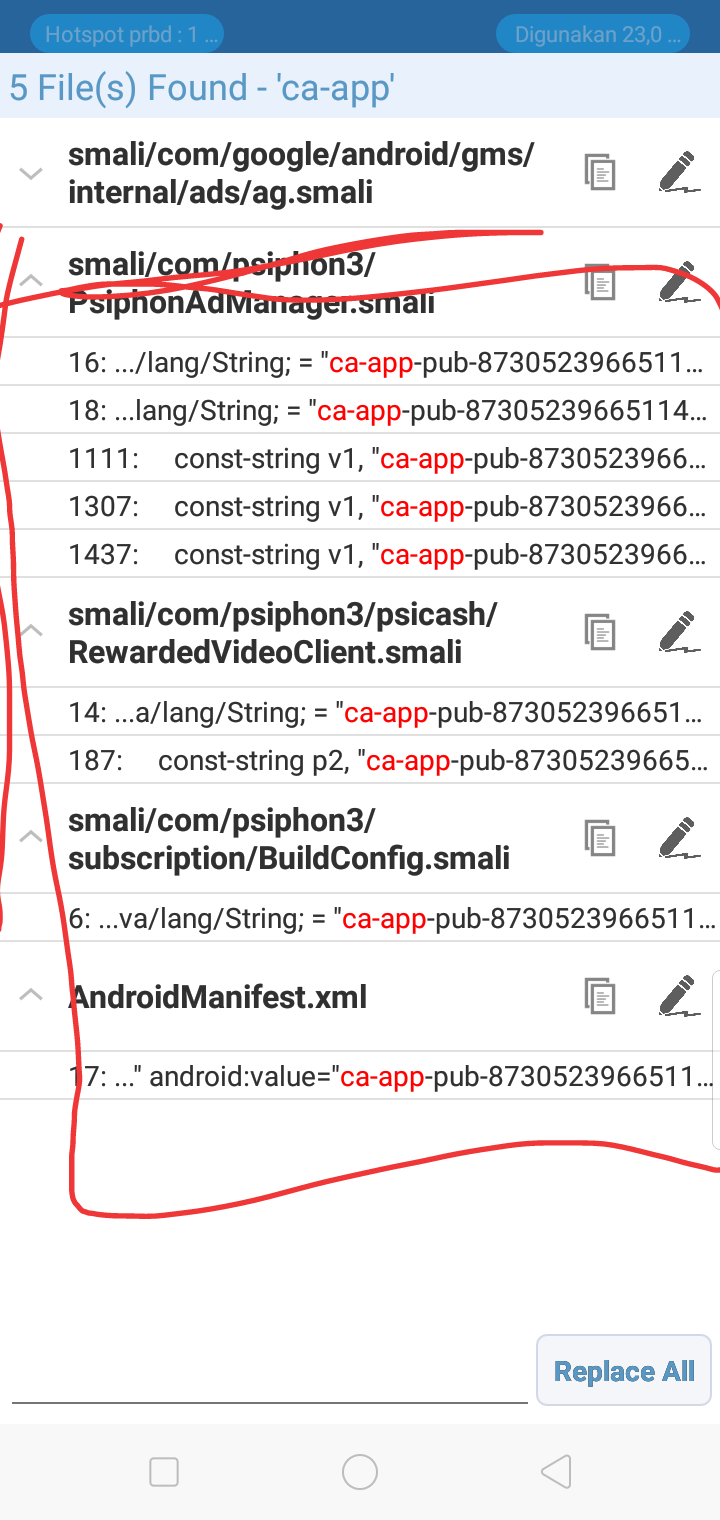The height and width of the screenshot is (1520, 720).
Task: Edit PsiphonAdManager.smali file
Action: tap(677, 282)
